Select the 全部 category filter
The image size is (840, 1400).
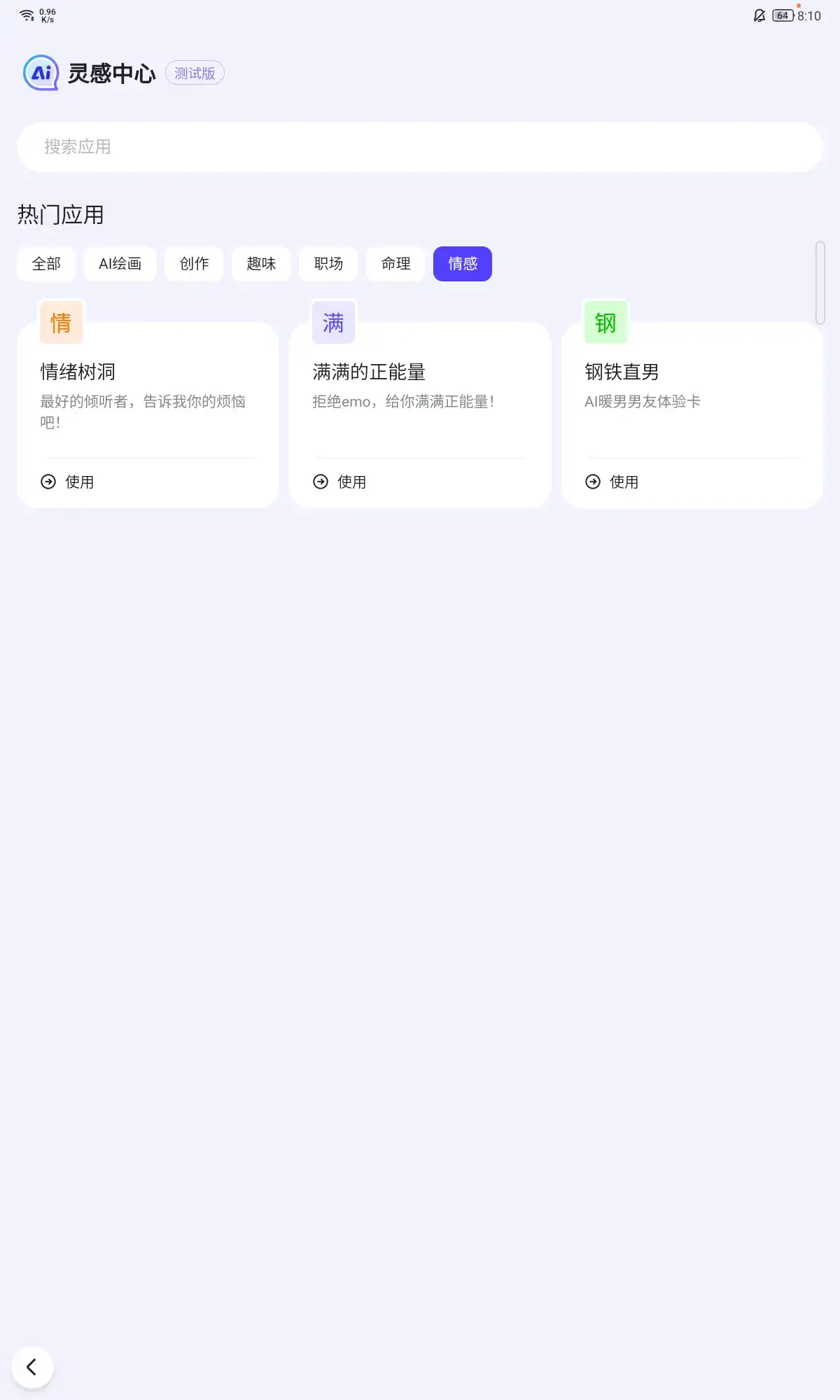click(46, 264)
